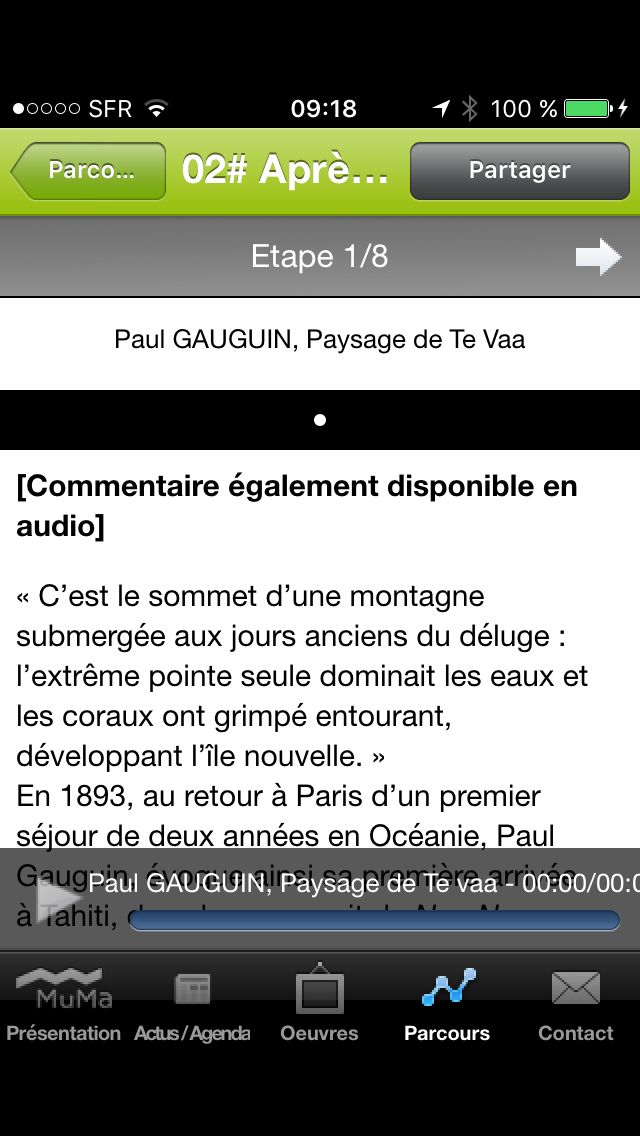640x1136 pixels.
Task: Go to the next etape arrow
Action: click(x=598, y=258)
